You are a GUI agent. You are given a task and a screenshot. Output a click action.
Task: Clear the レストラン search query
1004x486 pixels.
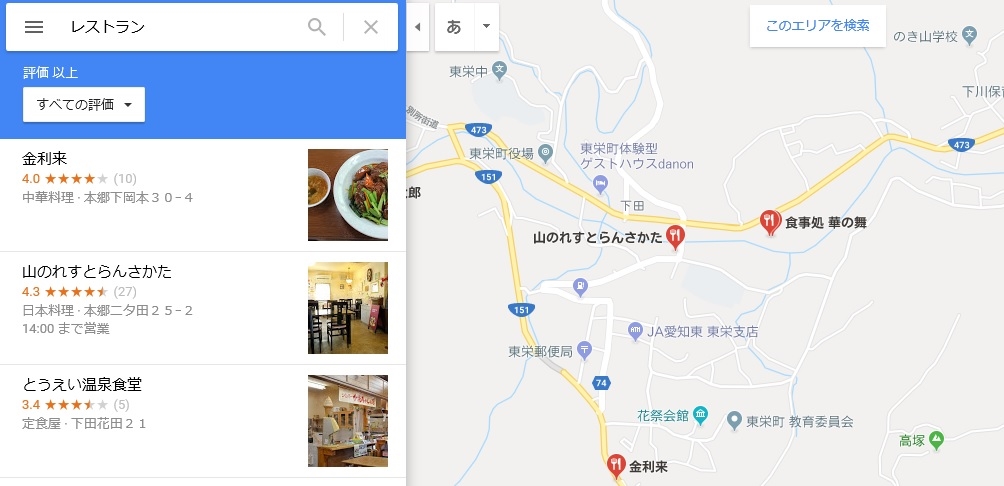click(371, 27)
